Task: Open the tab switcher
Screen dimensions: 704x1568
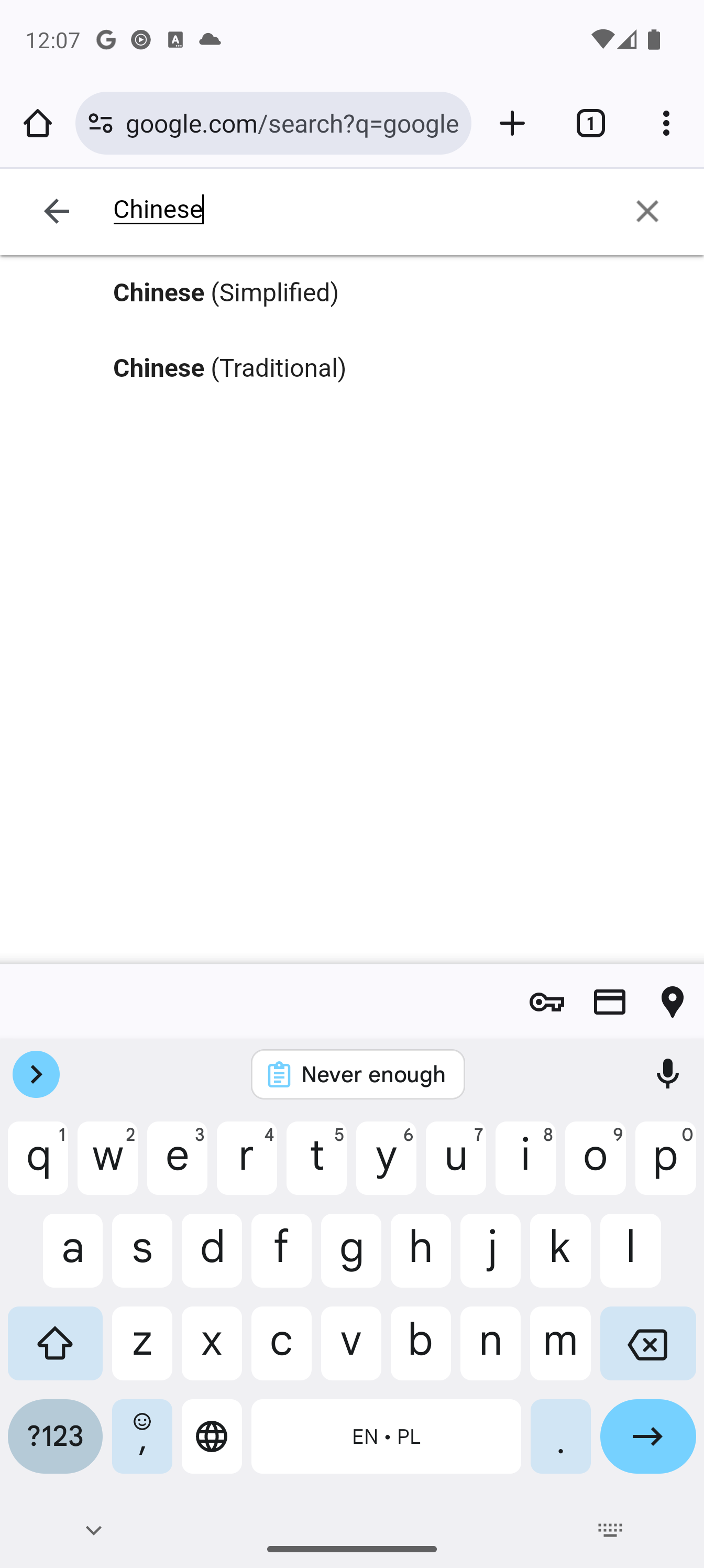Action: point(590,124)
